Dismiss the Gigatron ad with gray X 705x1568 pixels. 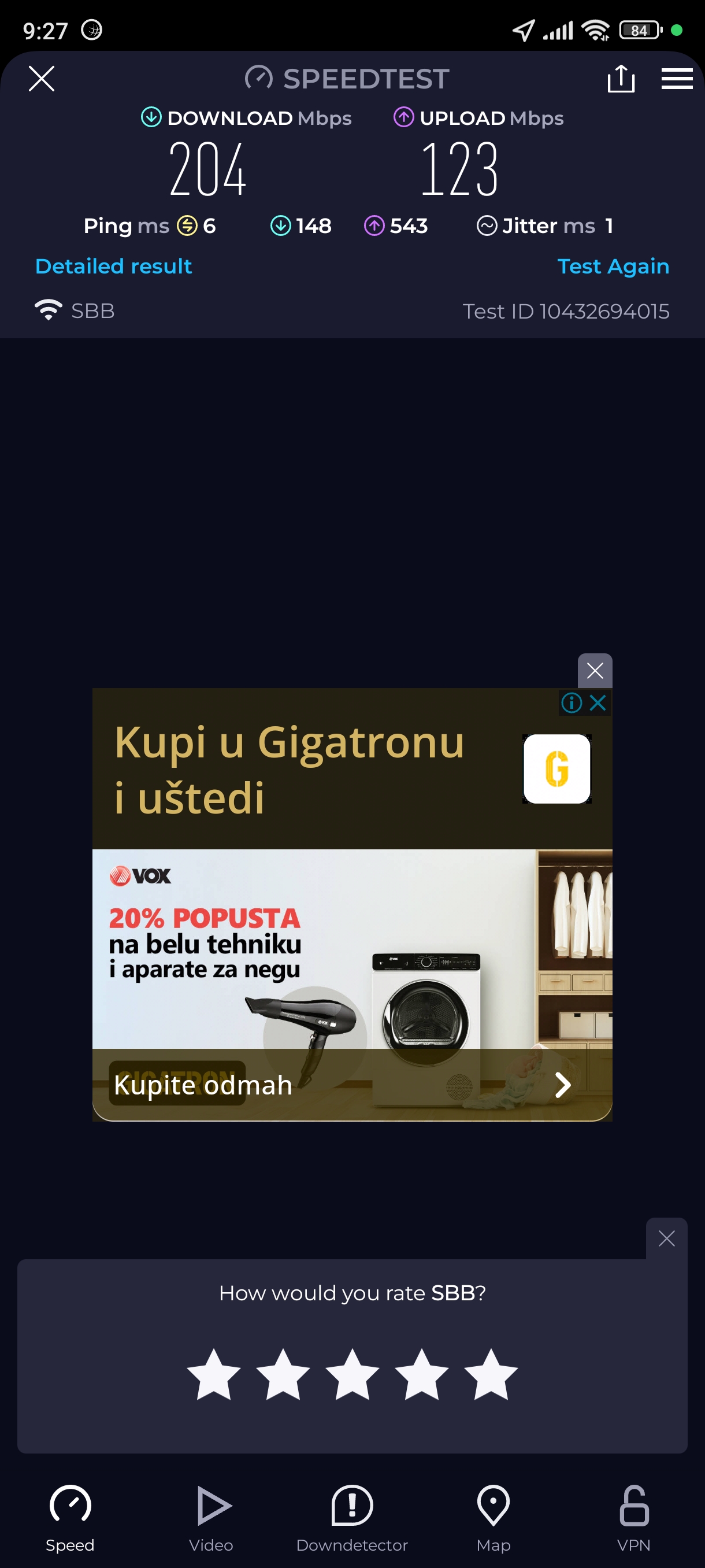tap(594, 671)
